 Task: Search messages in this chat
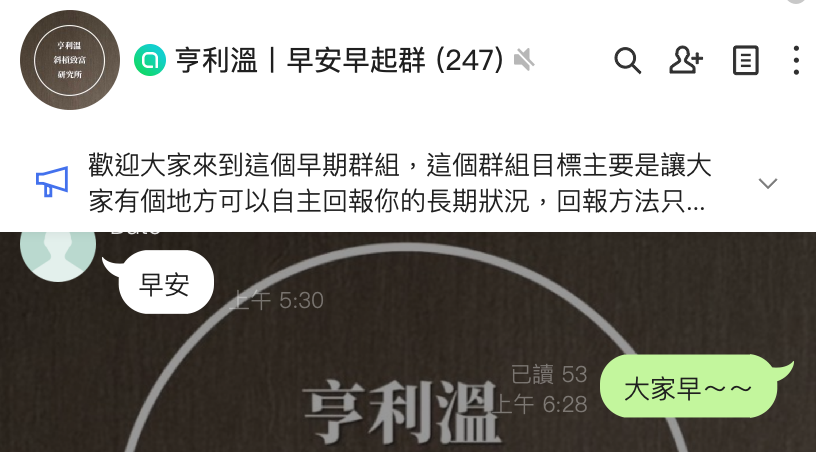coord(627,61)
